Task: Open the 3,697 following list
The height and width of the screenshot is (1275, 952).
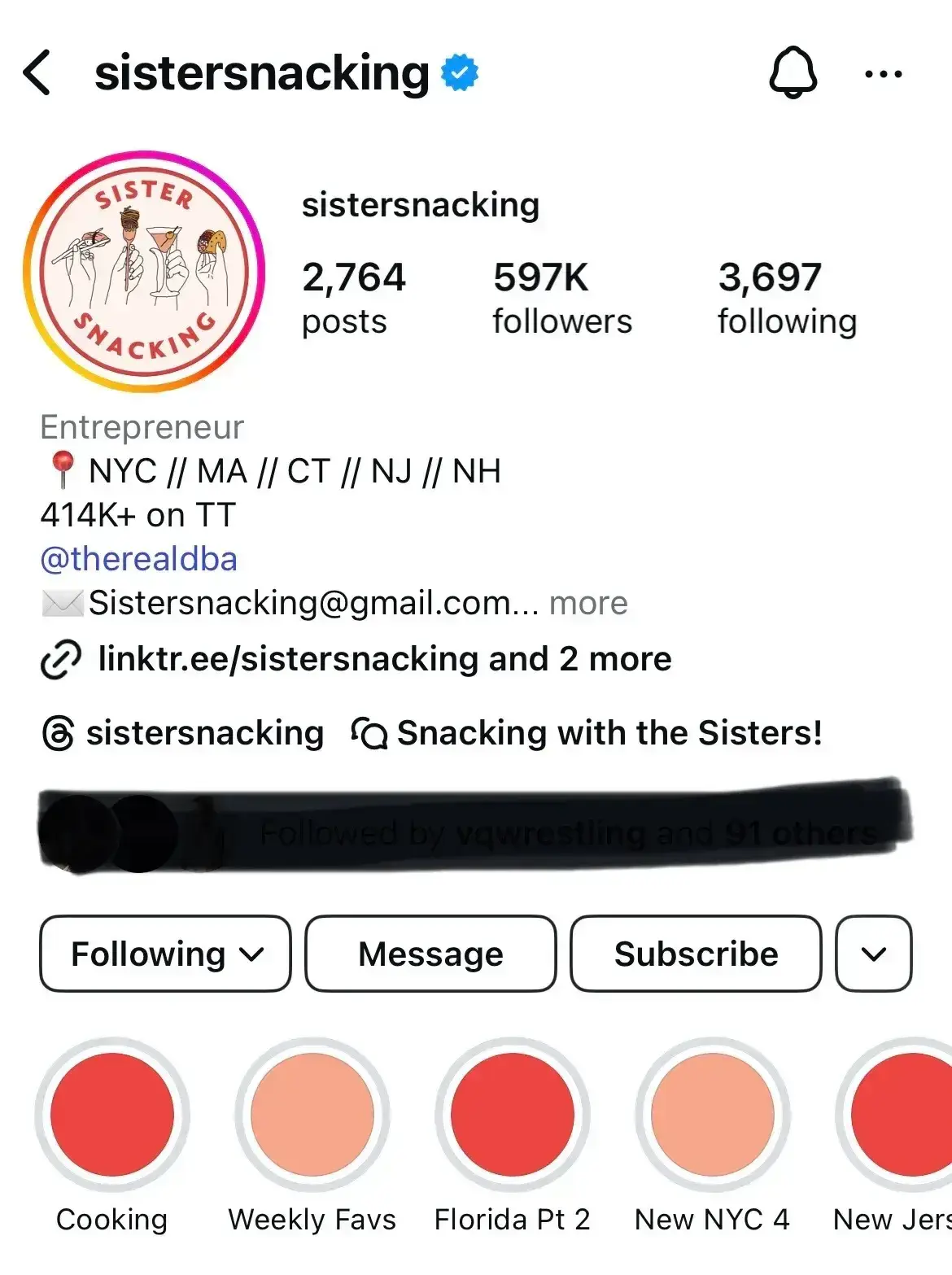Action: coord(786,298)
